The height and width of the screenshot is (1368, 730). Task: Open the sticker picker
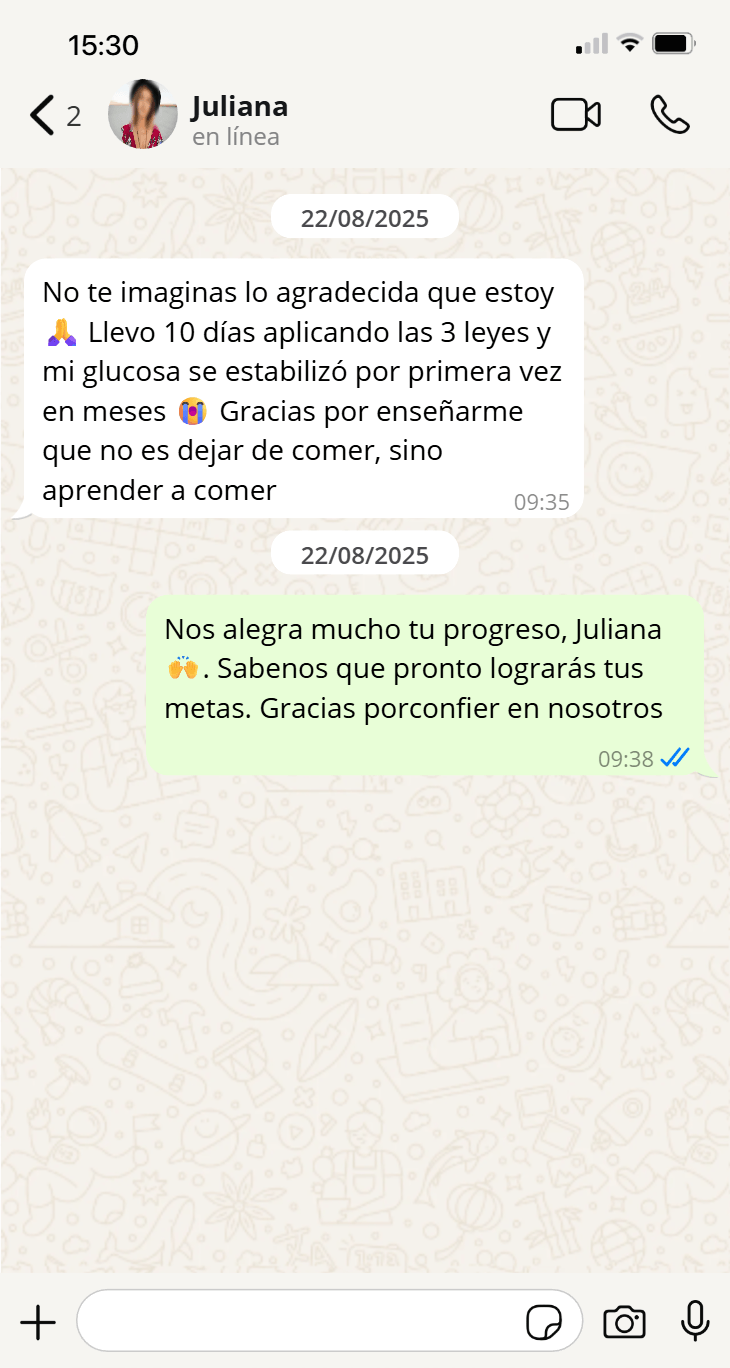pyautogui.click(x=544, y=1323)
